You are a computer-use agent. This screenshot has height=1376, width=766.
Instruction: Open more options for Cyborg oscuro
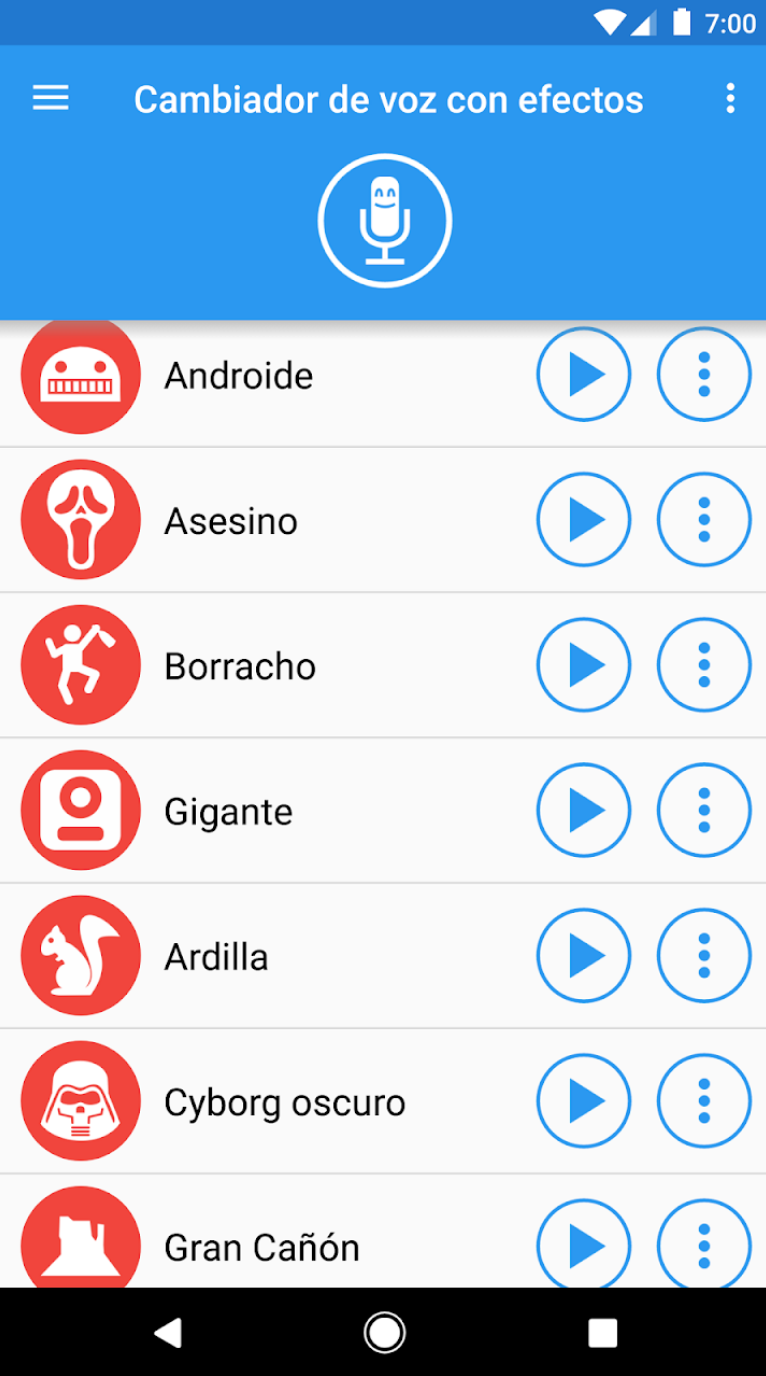point(704,1101)
